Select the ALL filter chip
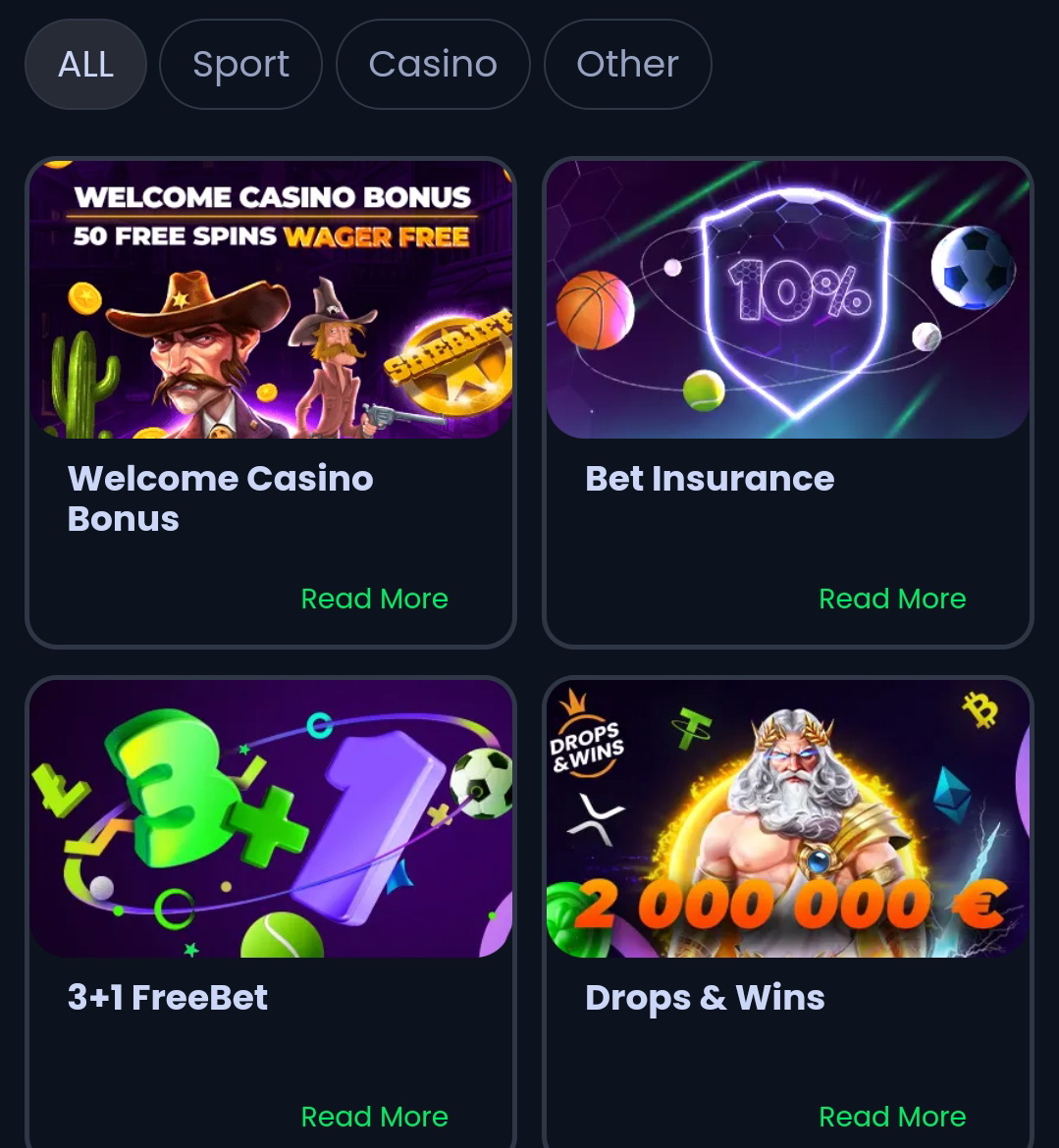 click(x=86, y=65)
